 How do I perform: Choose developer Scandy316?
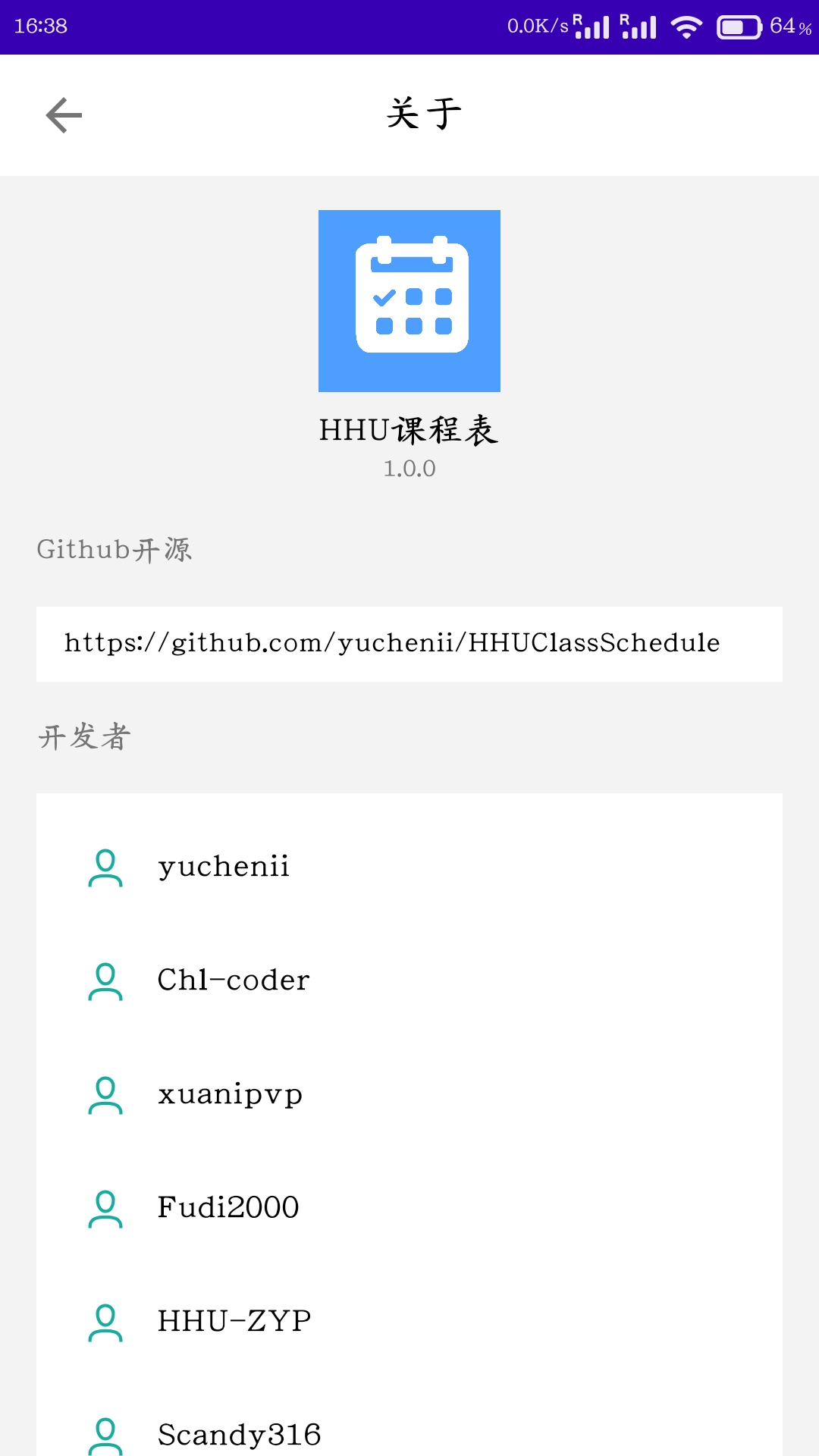tap(409, 1426)
